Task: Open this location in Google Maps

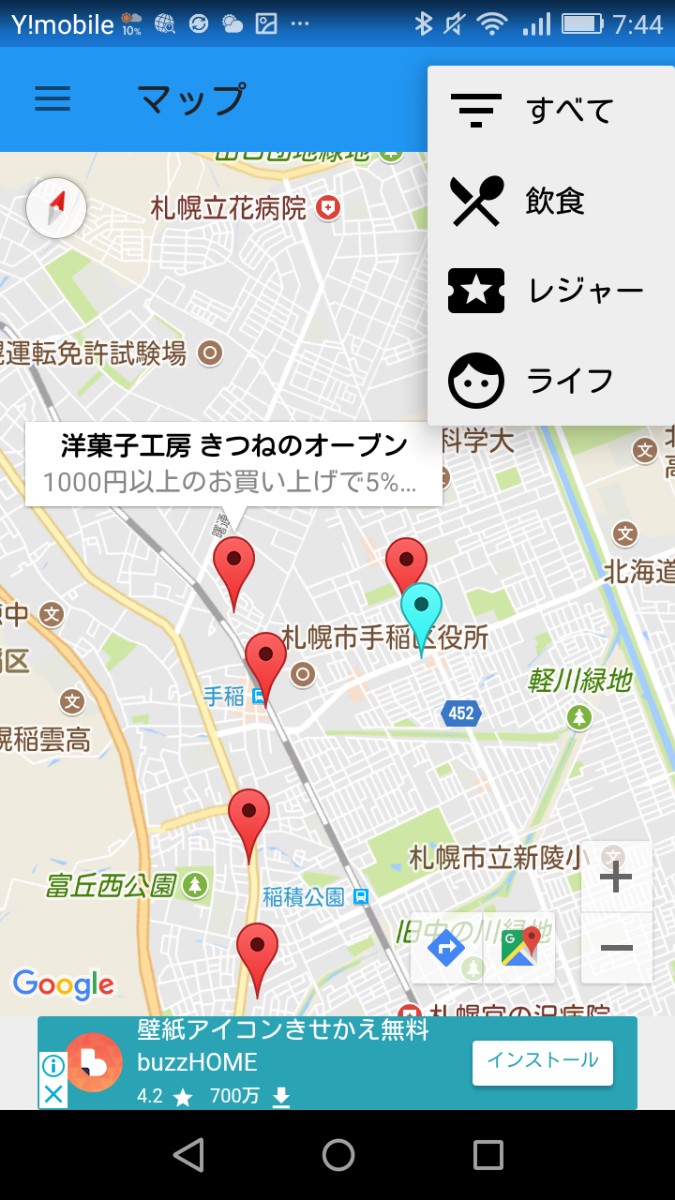Action: (x=520, y=947)
